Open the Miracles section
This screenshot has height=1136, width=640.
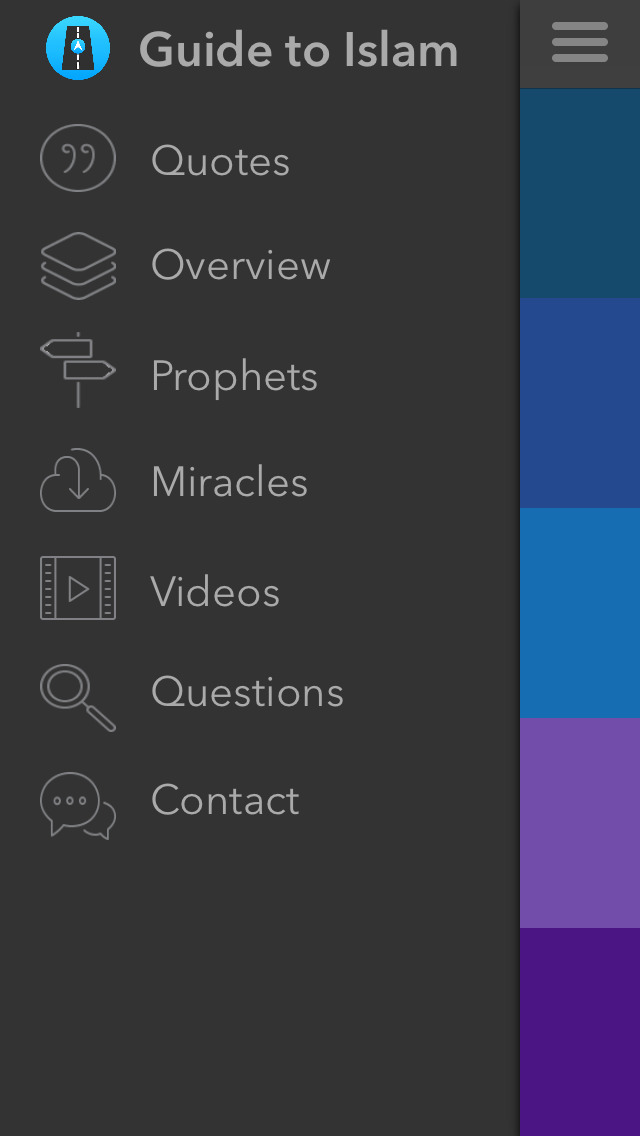click(x=259, y=481)
